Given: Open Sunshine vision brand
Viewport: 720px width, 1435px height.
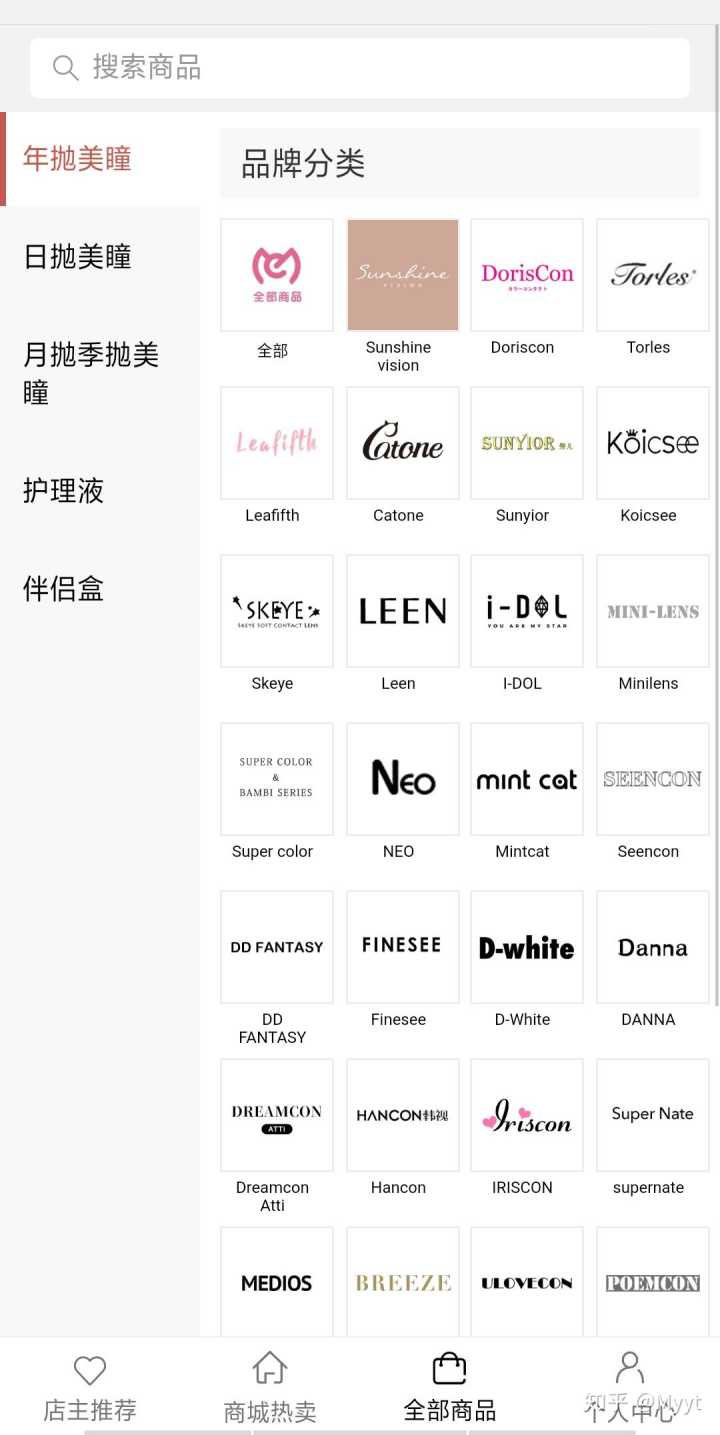Looking at the screenshot, I should [402, 276].
